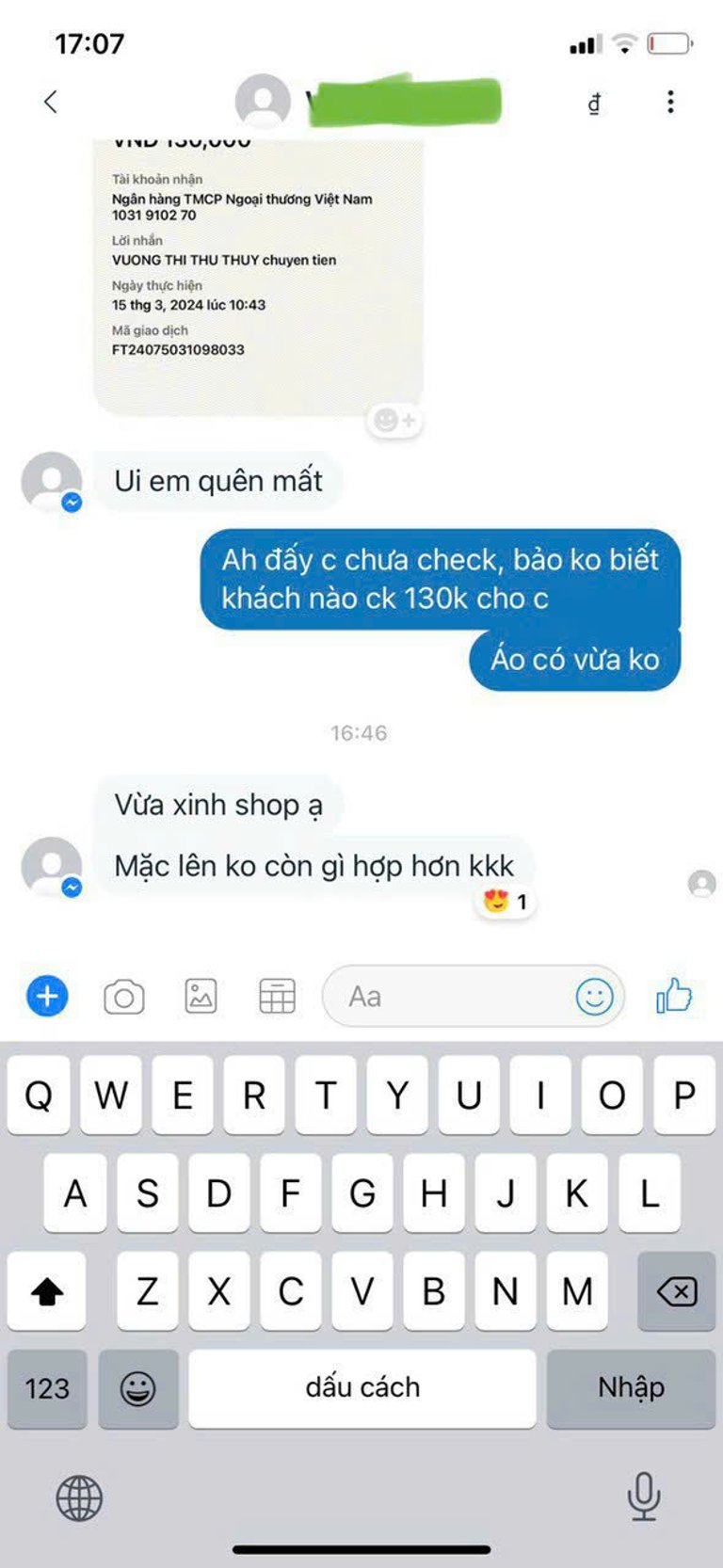Open the contact's profile avatar in header
Screen dimensions: 723x1568
pyautogui.click(x=263, y=101)
